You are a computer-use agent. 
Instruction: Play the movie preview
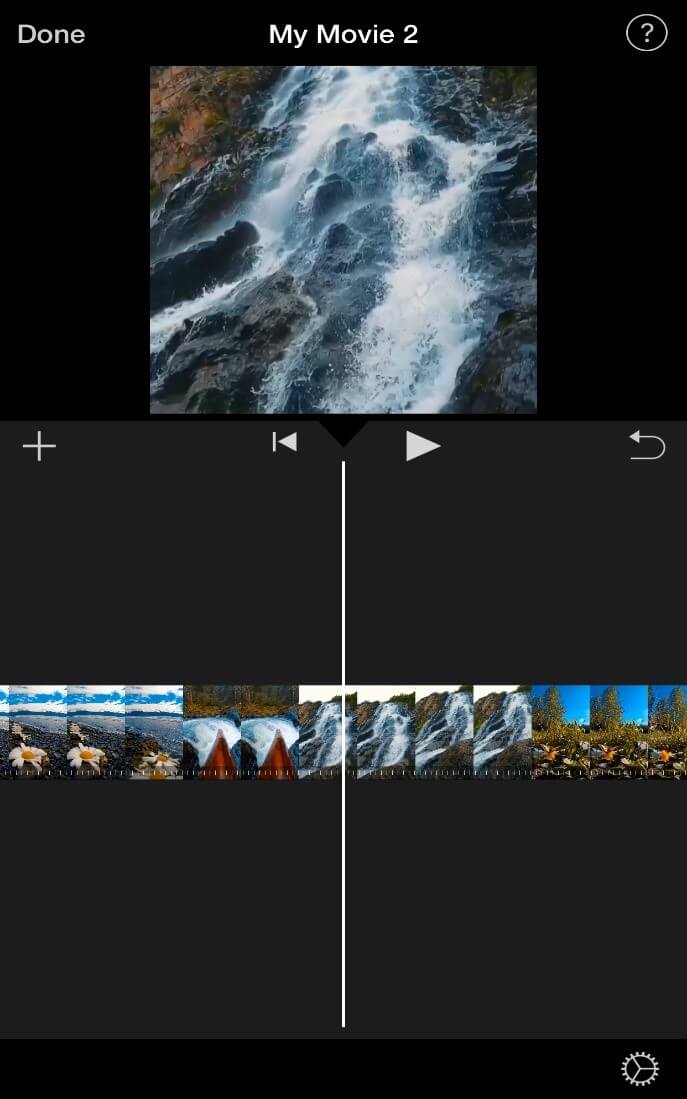(x=423, y=446)
